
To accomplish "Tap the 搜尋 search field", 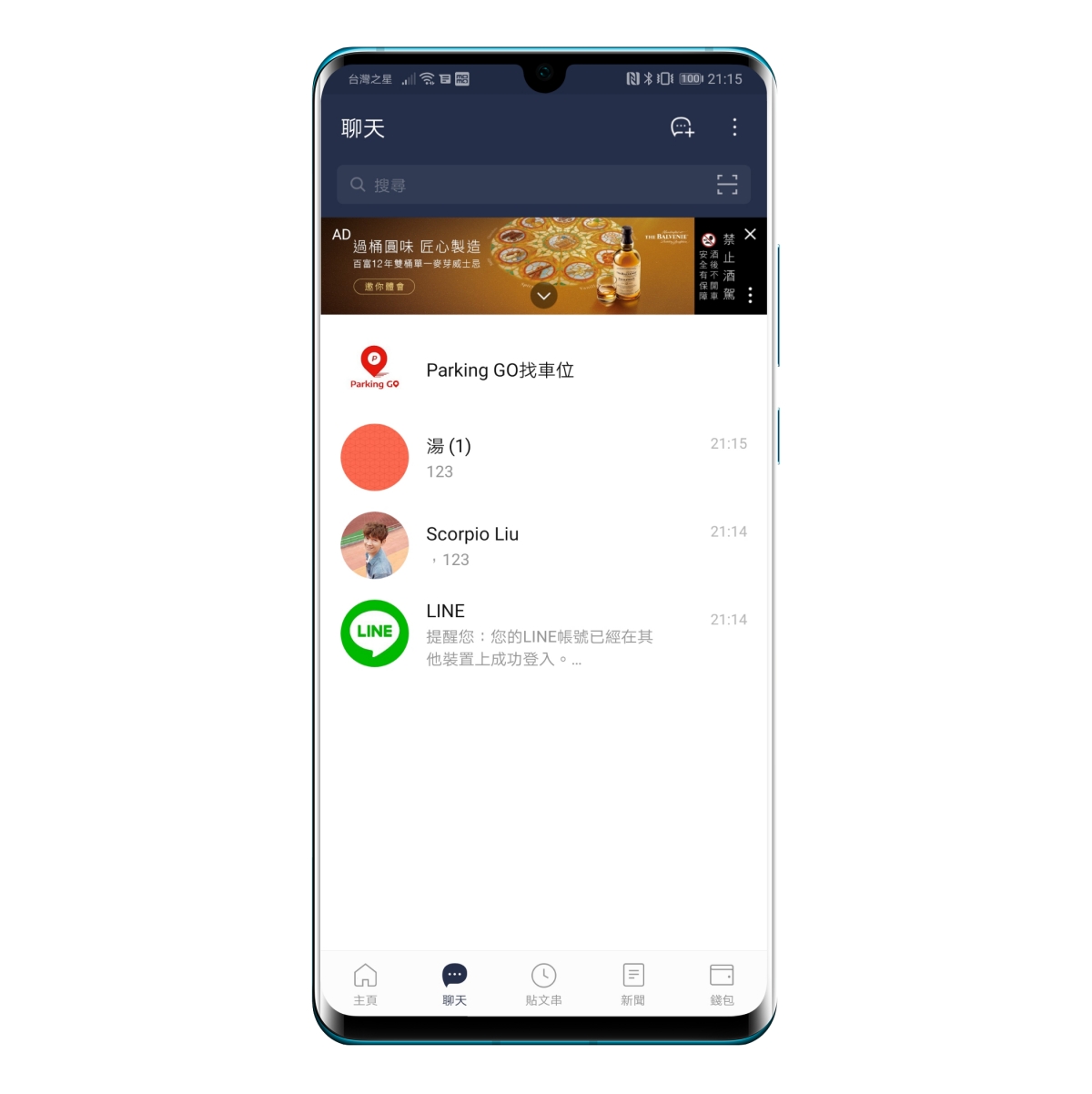I will point(528,185).
